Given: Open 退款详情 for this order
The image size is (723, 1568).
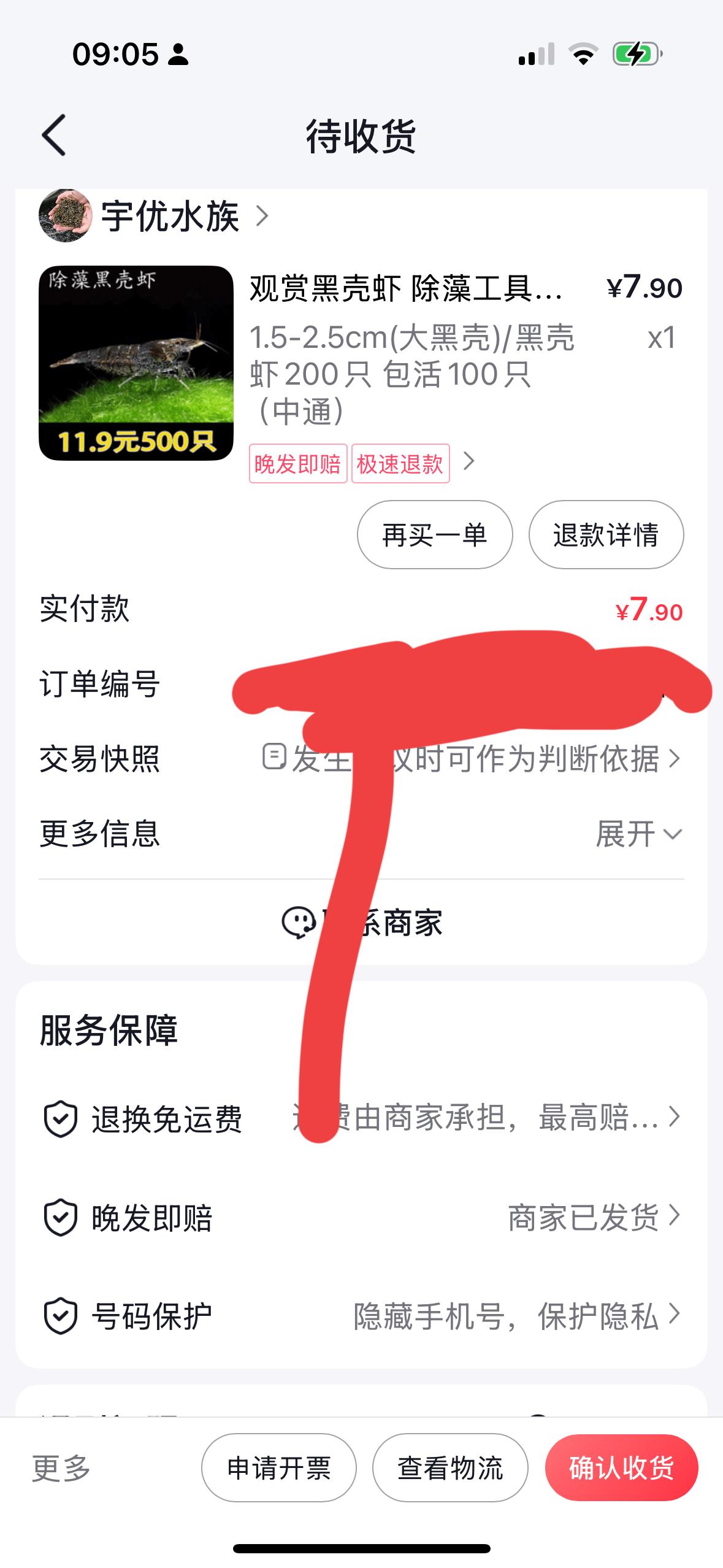Looking at the screenshot, I should [606, 535].
